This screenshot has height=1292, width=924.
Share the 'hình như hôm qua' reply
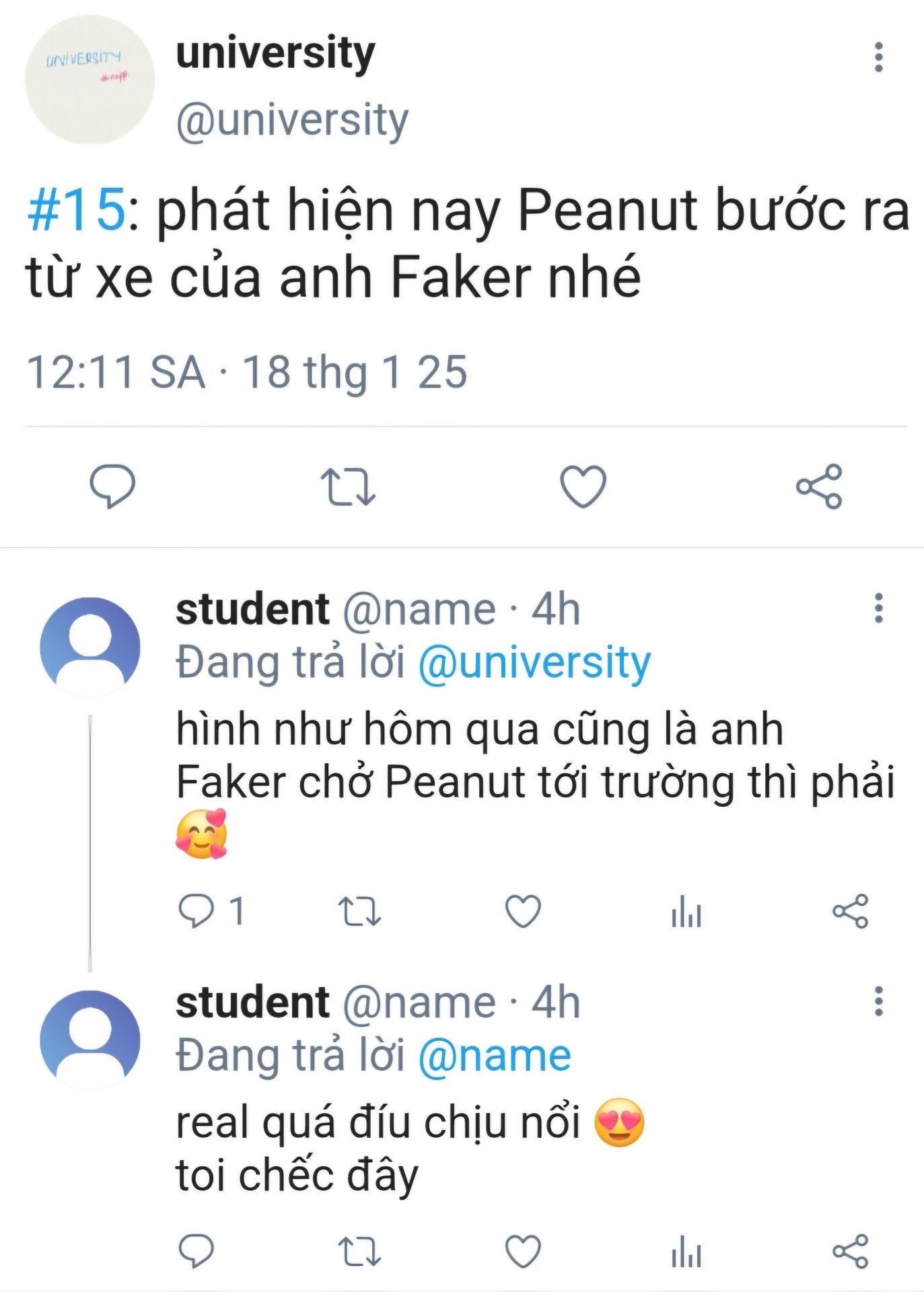pyautogui.click(x=850, y=912)
